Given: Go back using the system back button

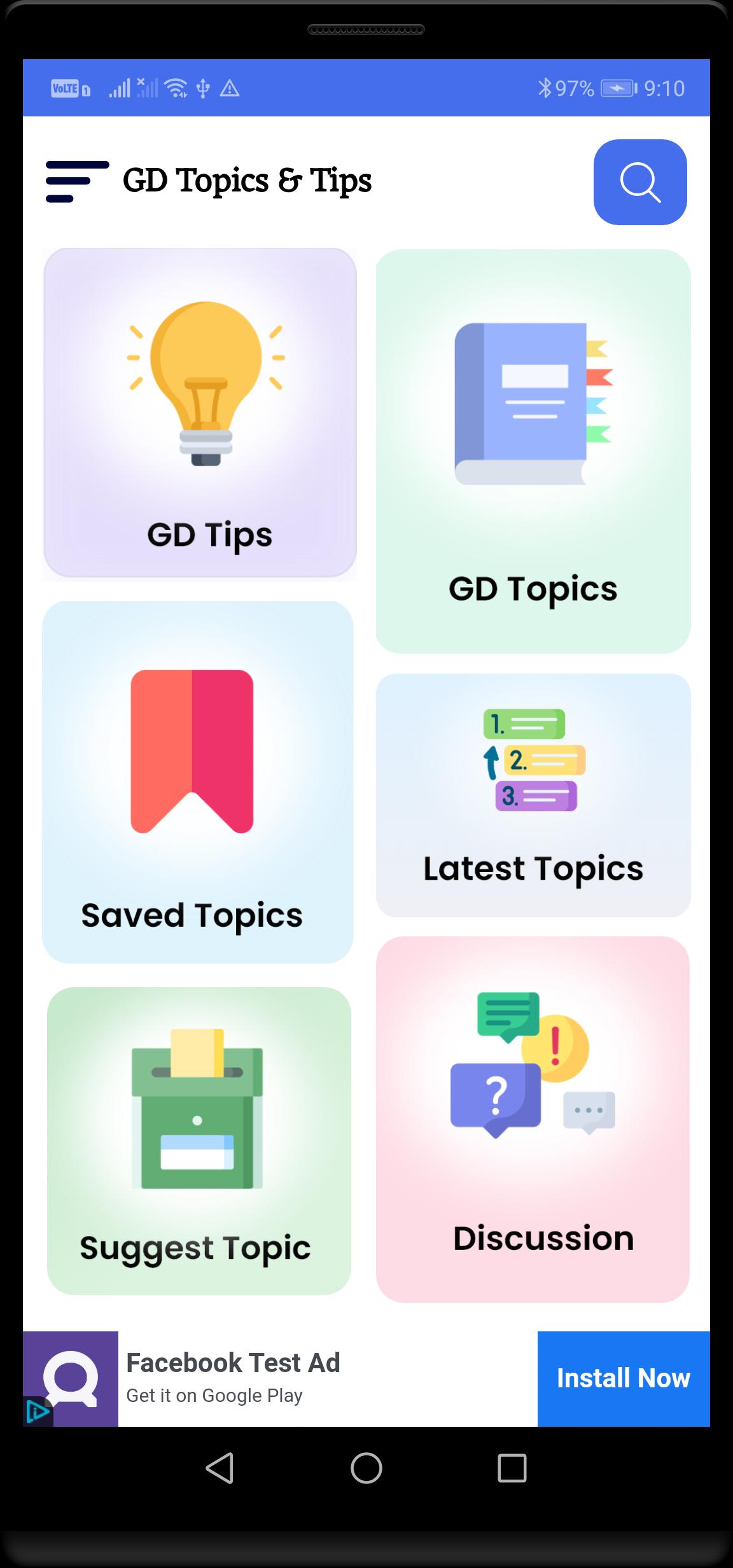Looking at the screenshot, I should 220,1469.
